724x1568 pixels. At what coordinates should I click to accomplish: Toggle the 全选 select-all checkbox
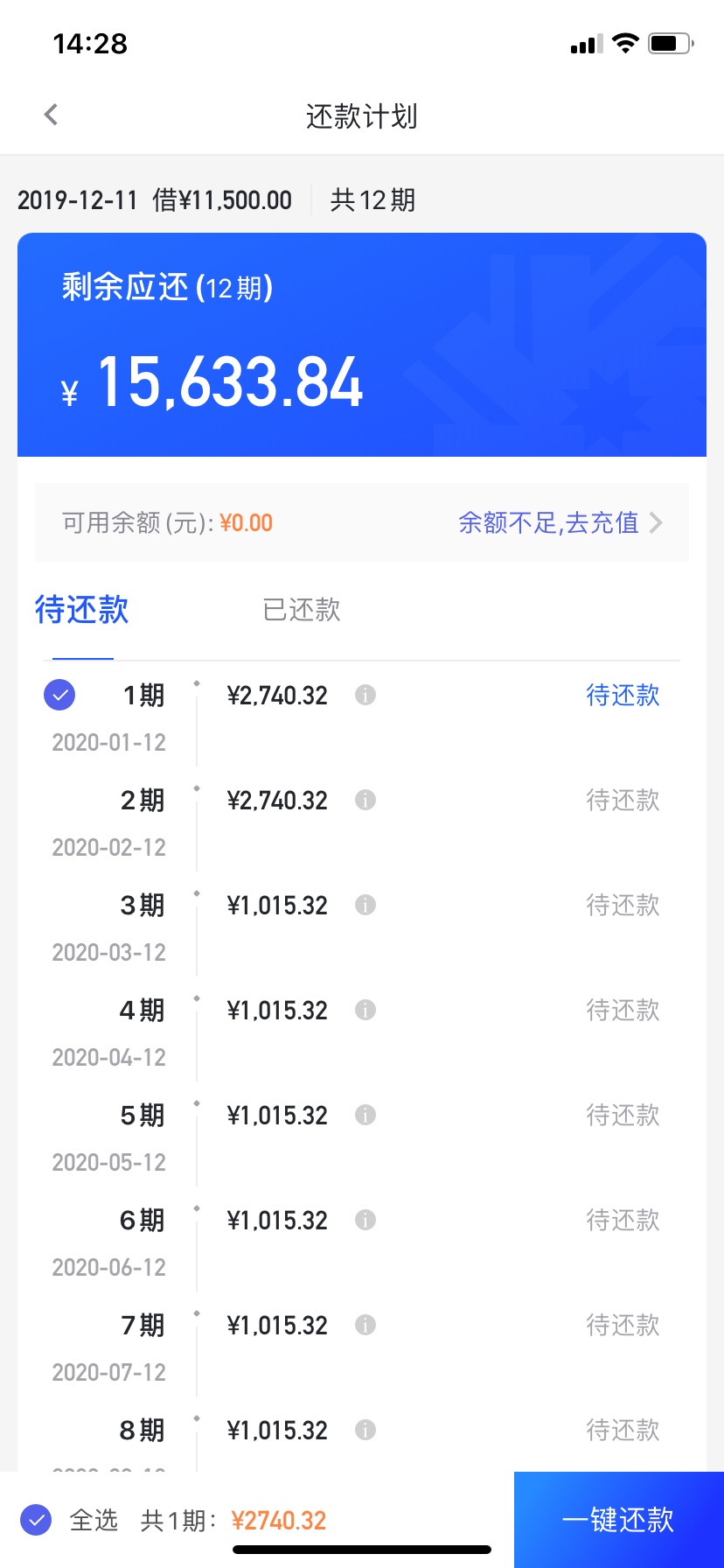click(x=36, y=1520)
